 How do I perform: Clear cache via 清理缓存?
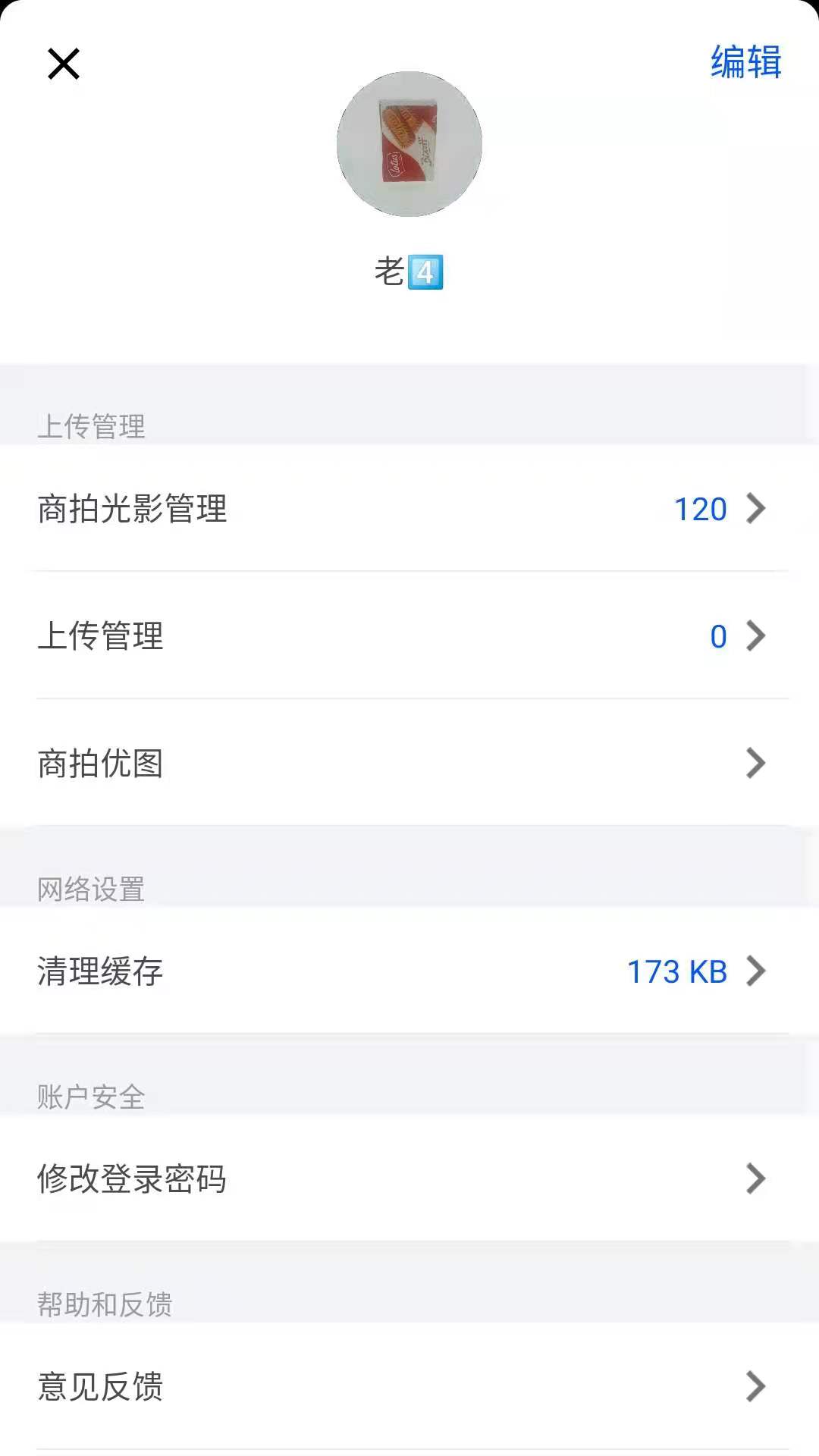[x=99, y=971]
